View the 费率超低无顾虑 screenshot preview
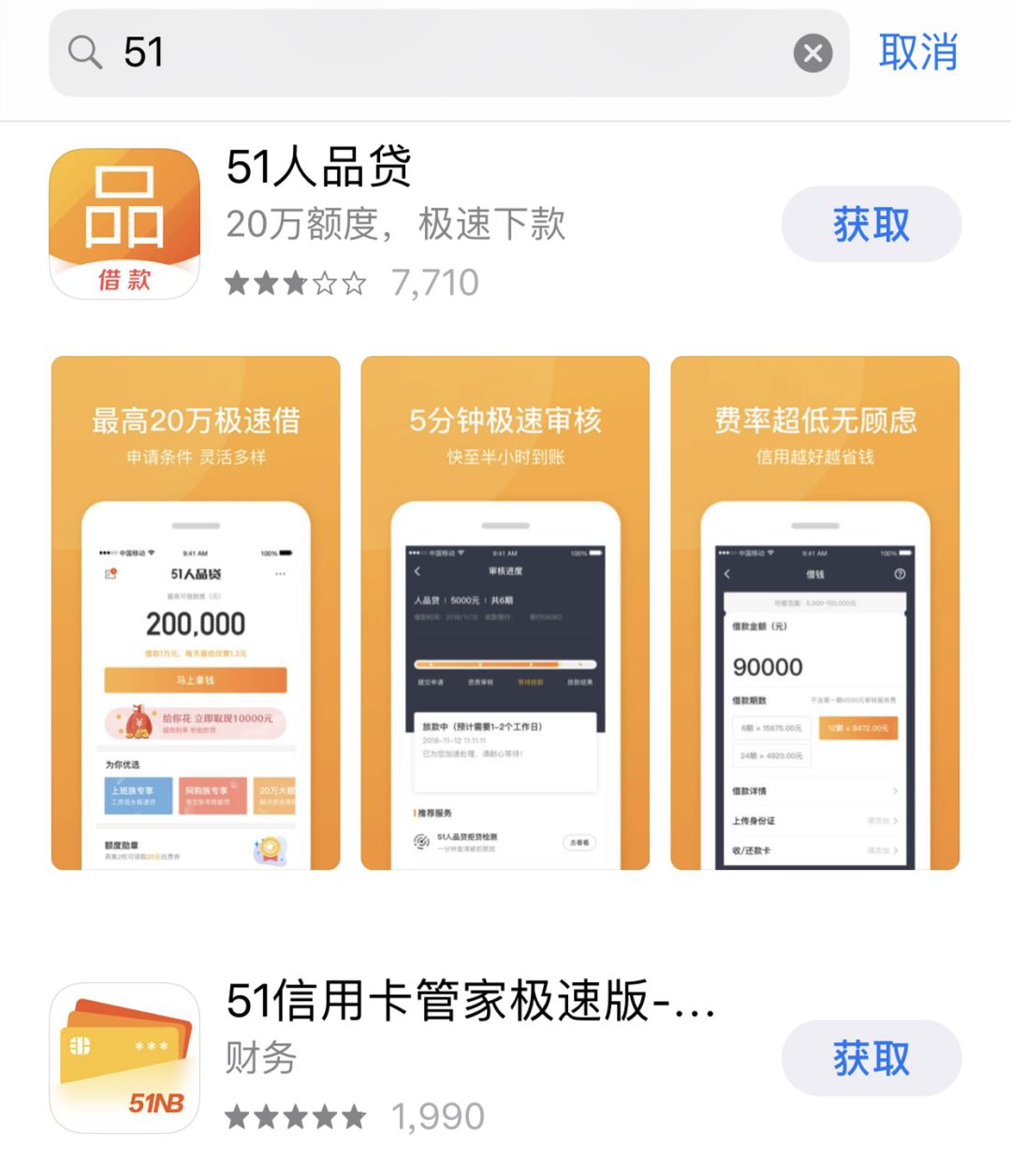The height and width of the screenshot is (1176, 1011). [x=814, y=612]
